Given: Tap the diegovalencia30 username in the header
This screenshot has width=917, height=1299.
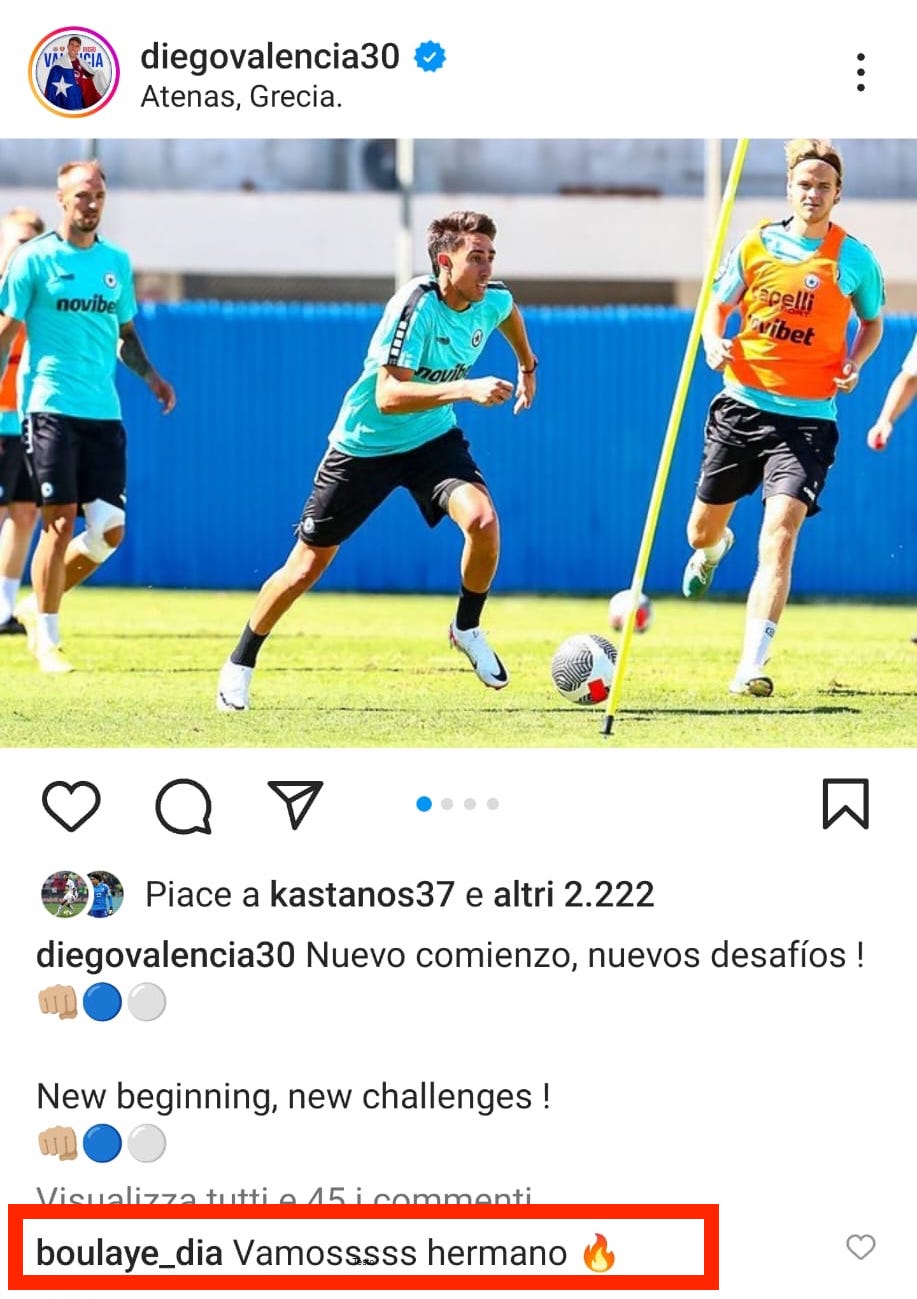Looking at the screenshot, I should 270,56.
